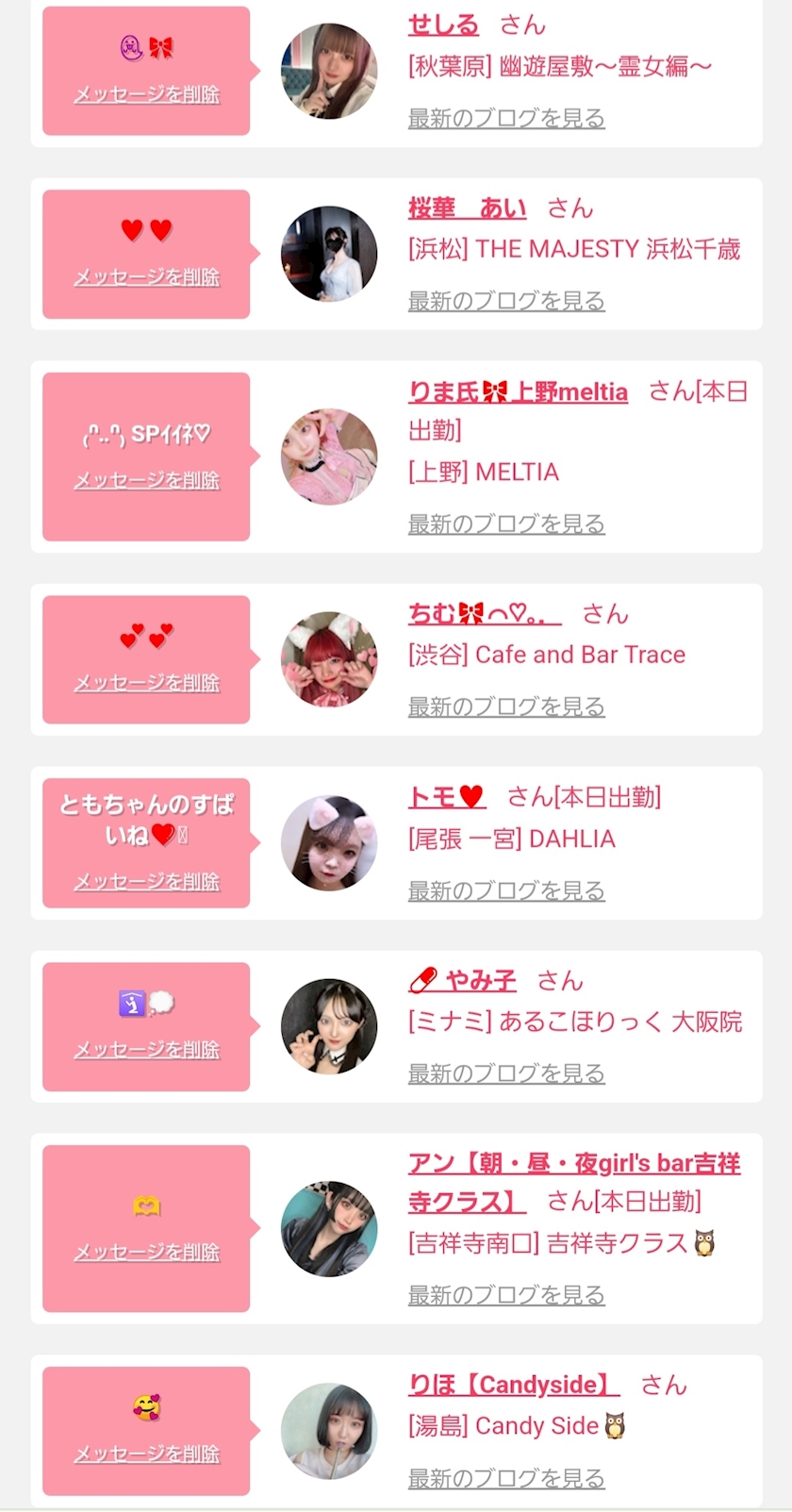View アン's latest blog at 吉祥寺クラス
This screenshot has height=1512, width=792.
(506, 1295)
